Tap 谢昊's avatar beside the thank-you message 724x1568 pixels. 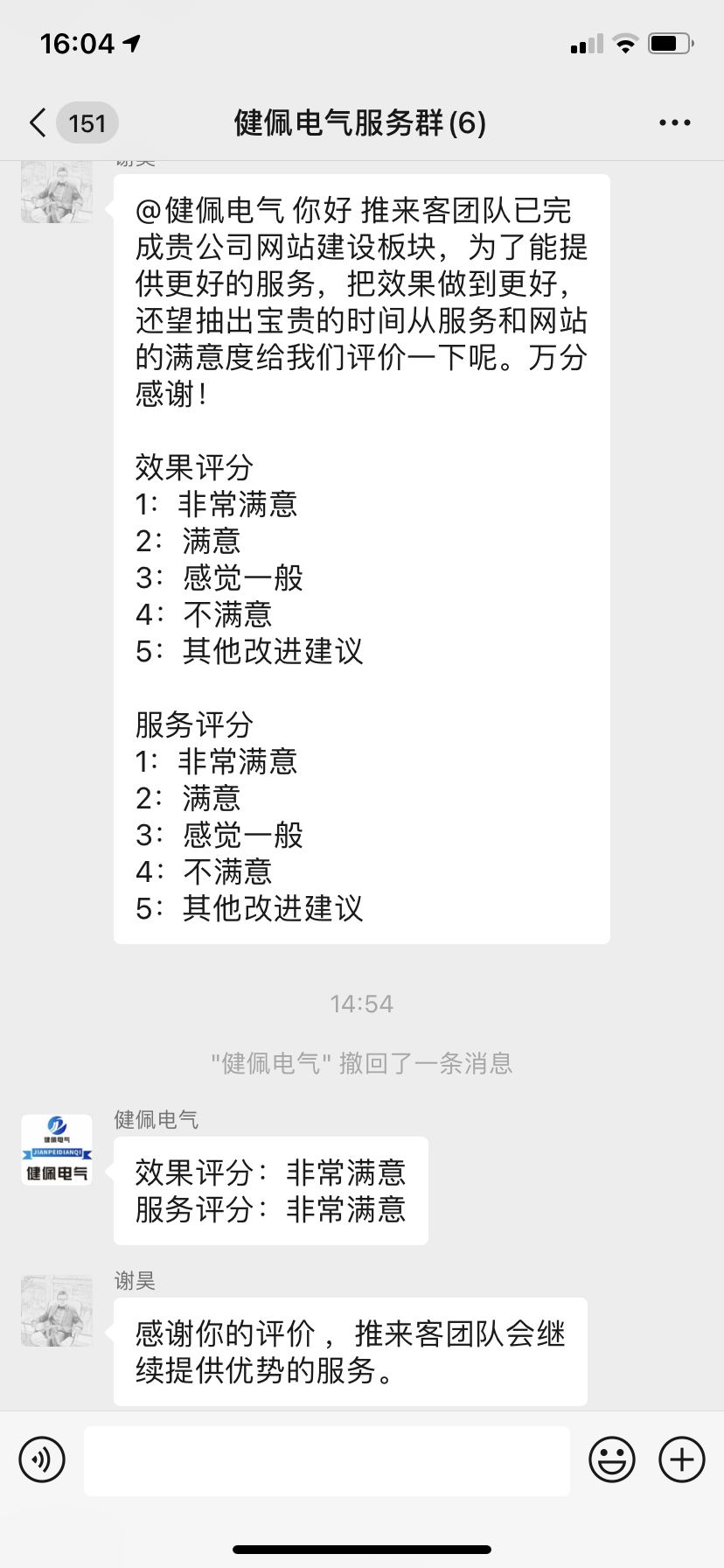56,1310
